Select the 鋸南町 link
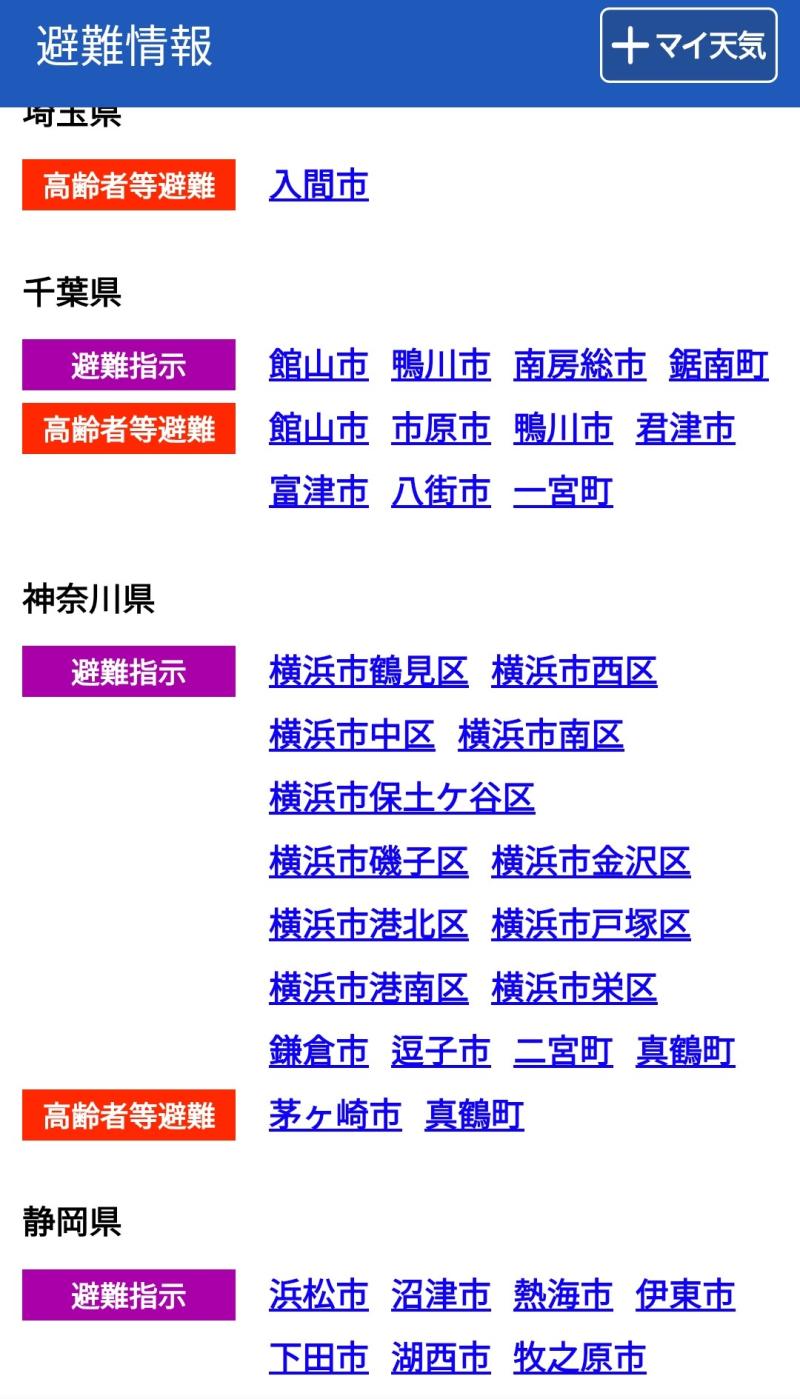The image size is (800, 1399). click(x=719, y=365)
